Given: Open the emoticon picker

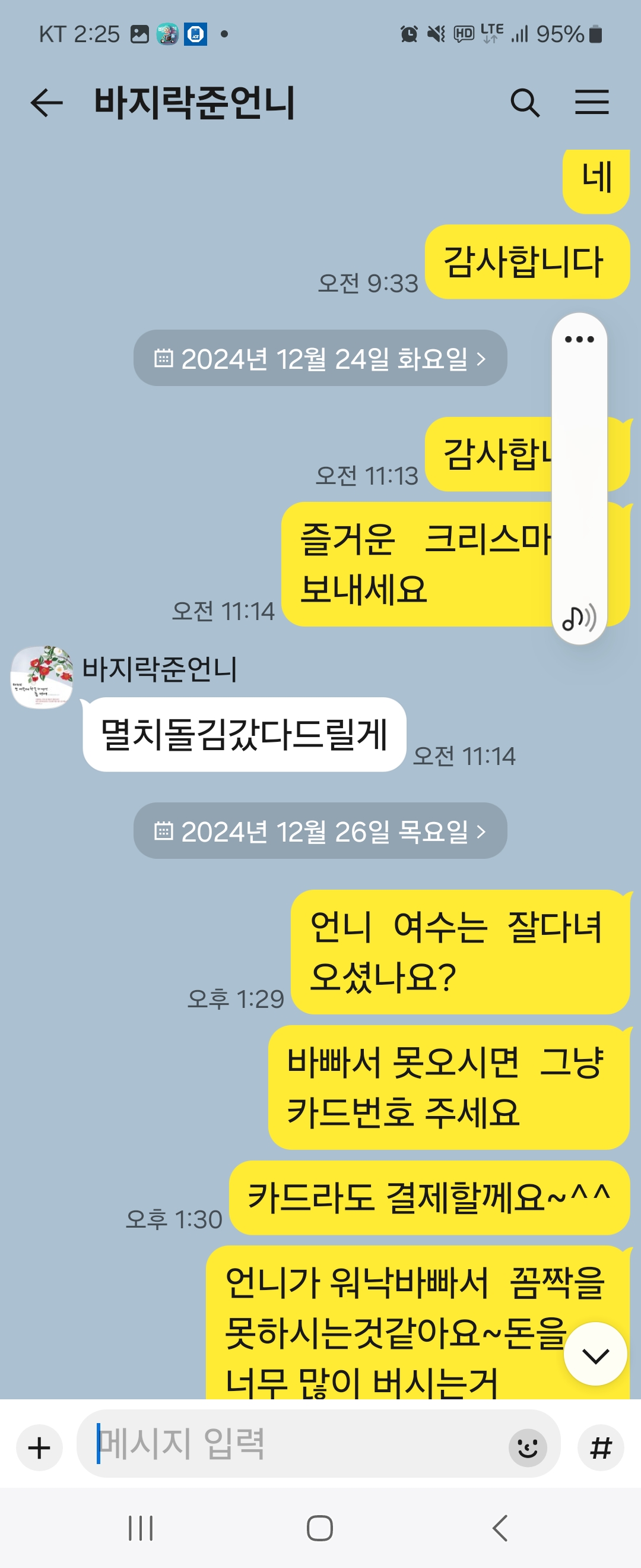Looking at the screenshot, I should [527, 1447].
